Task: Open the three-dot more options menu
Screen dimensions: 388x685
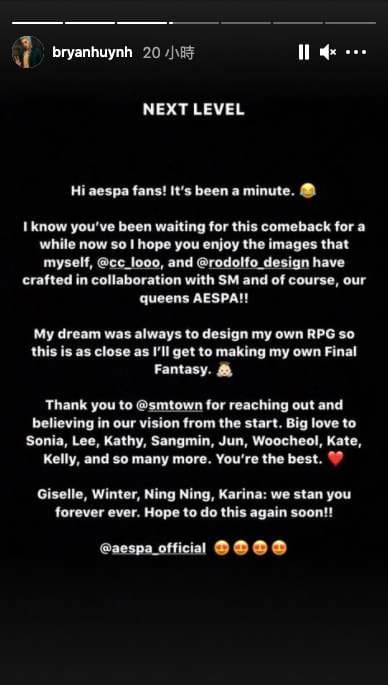Action: point(356,52)
